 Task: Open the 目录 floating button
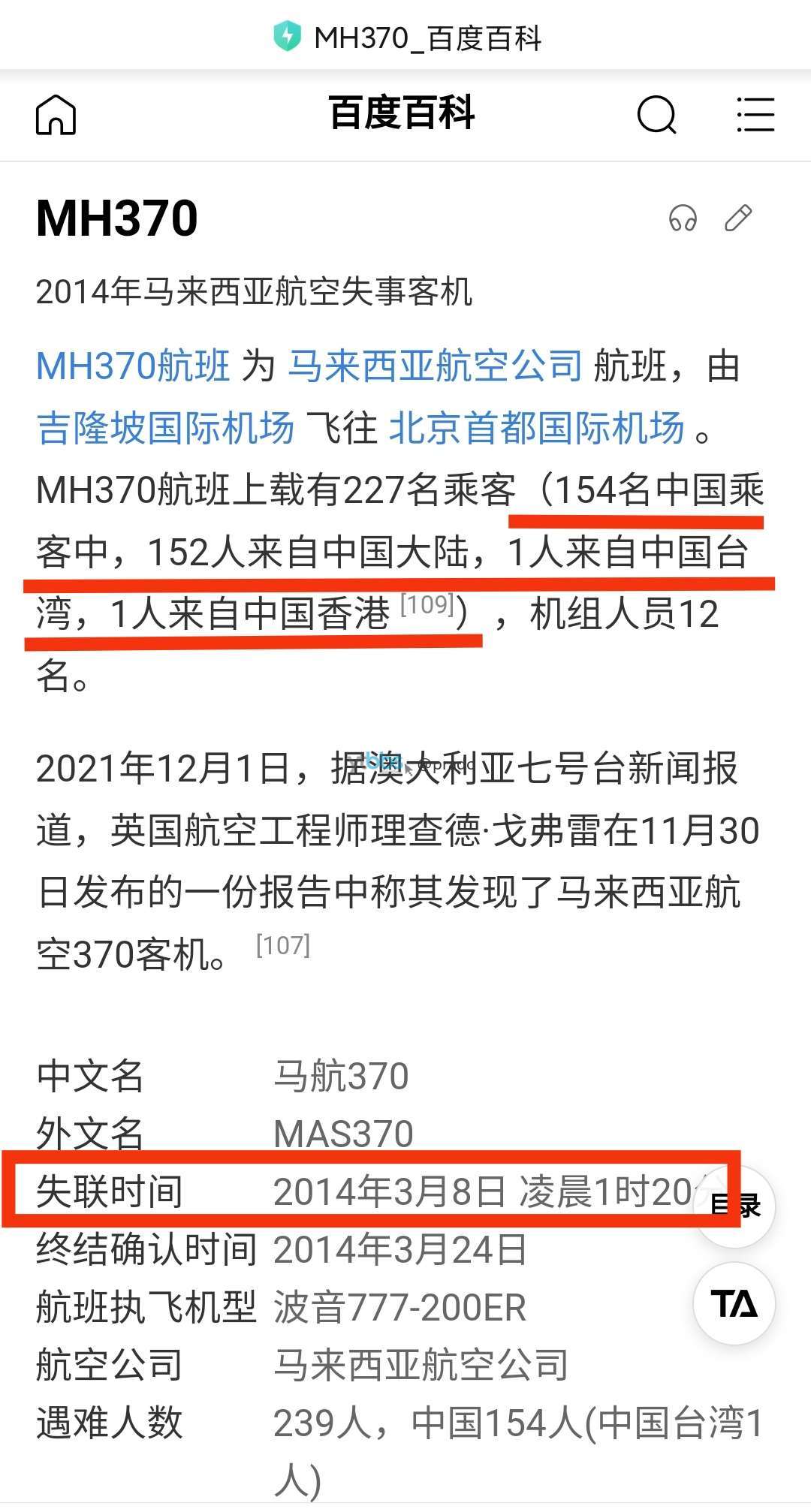click(x=734, y=1206)
